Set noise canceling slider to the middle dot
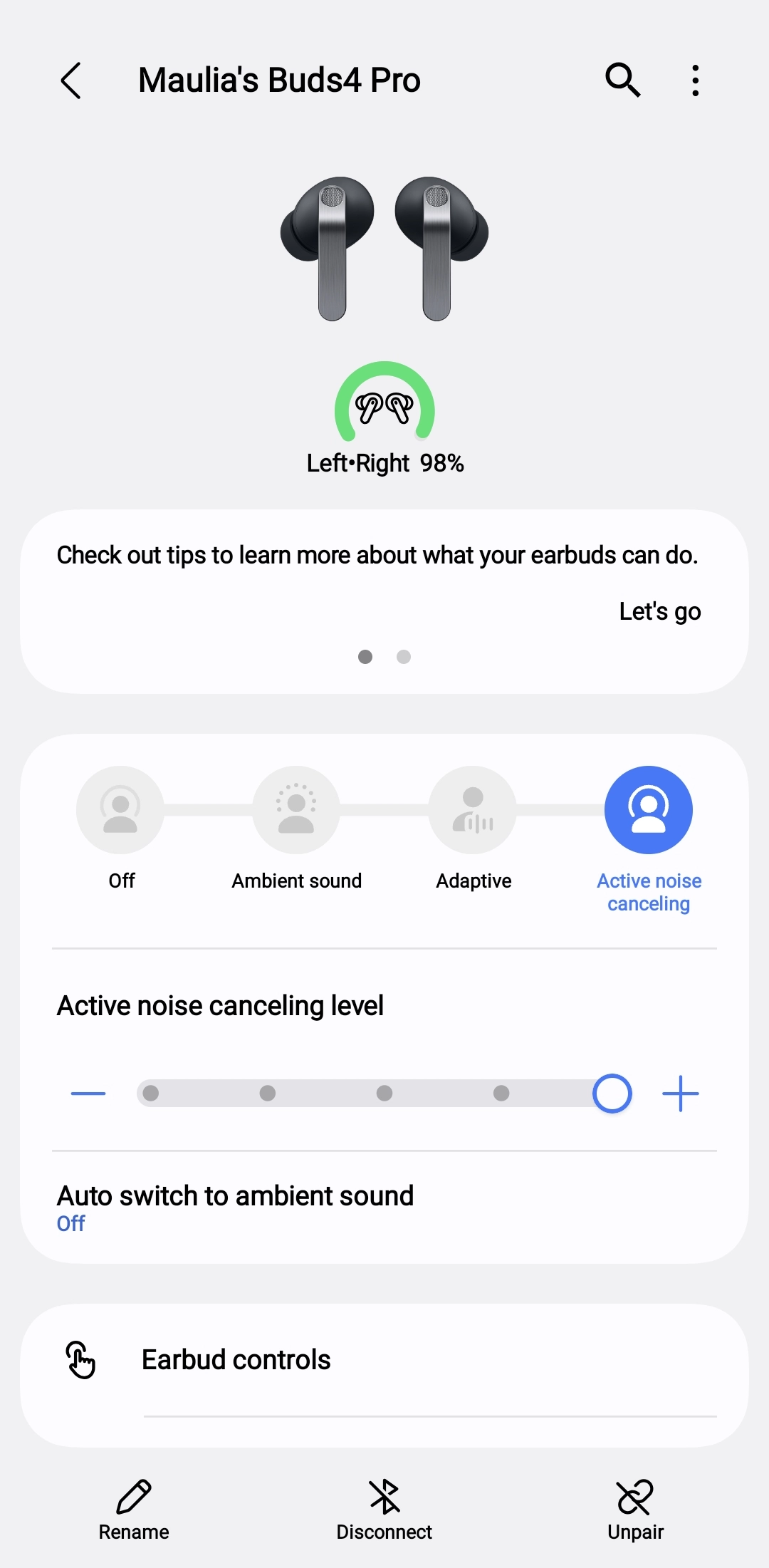This screenshot has height=1568, width=769. [x=384, y=1094]
